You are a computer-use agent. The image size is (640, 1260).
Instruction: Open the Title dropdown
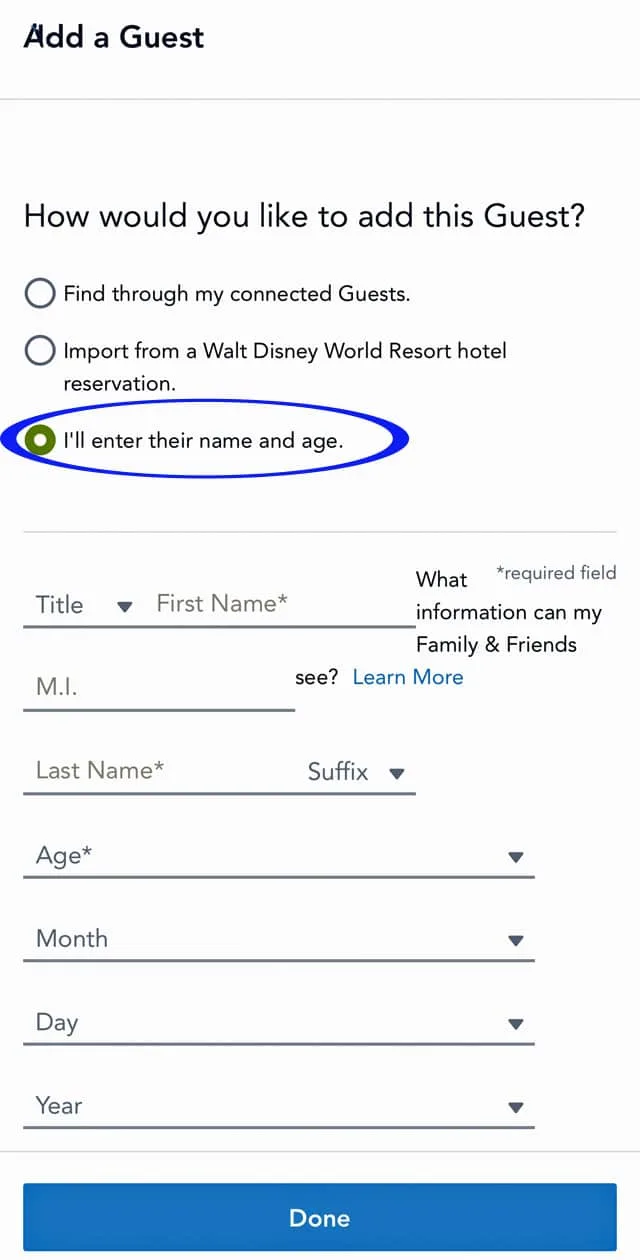pos(83,605)
